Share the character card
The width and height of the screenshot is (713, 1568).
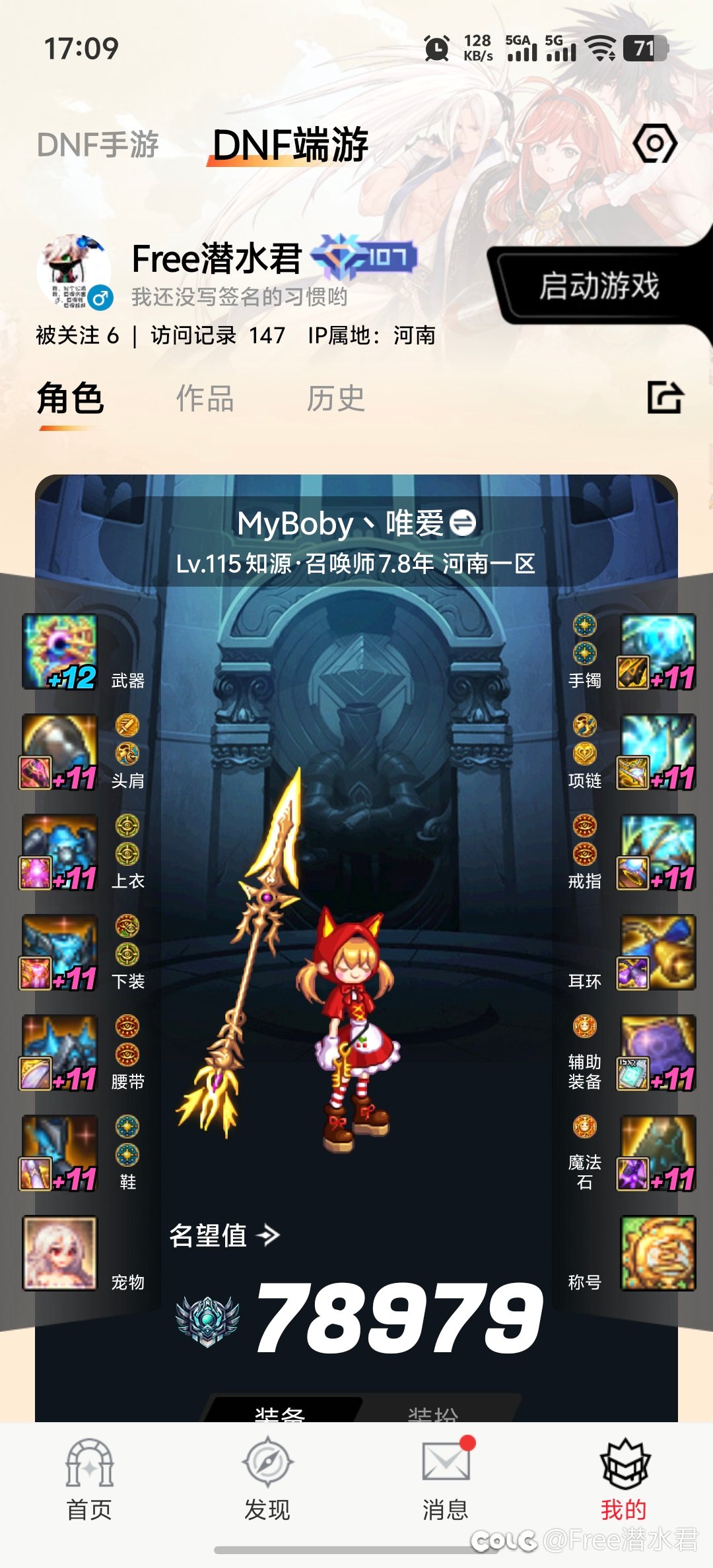[x=665, y=397]
